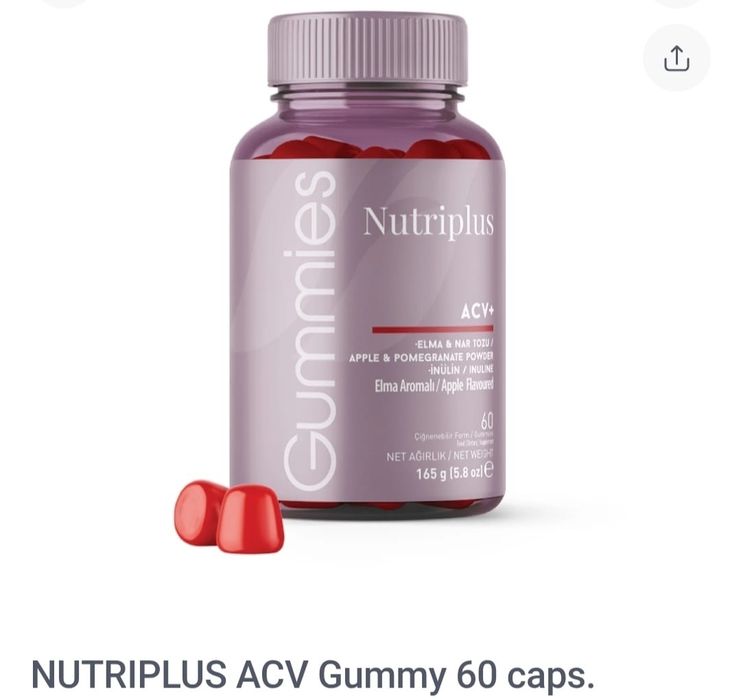Share this Nutriplus ACV Gummy product

coord(677,59)
